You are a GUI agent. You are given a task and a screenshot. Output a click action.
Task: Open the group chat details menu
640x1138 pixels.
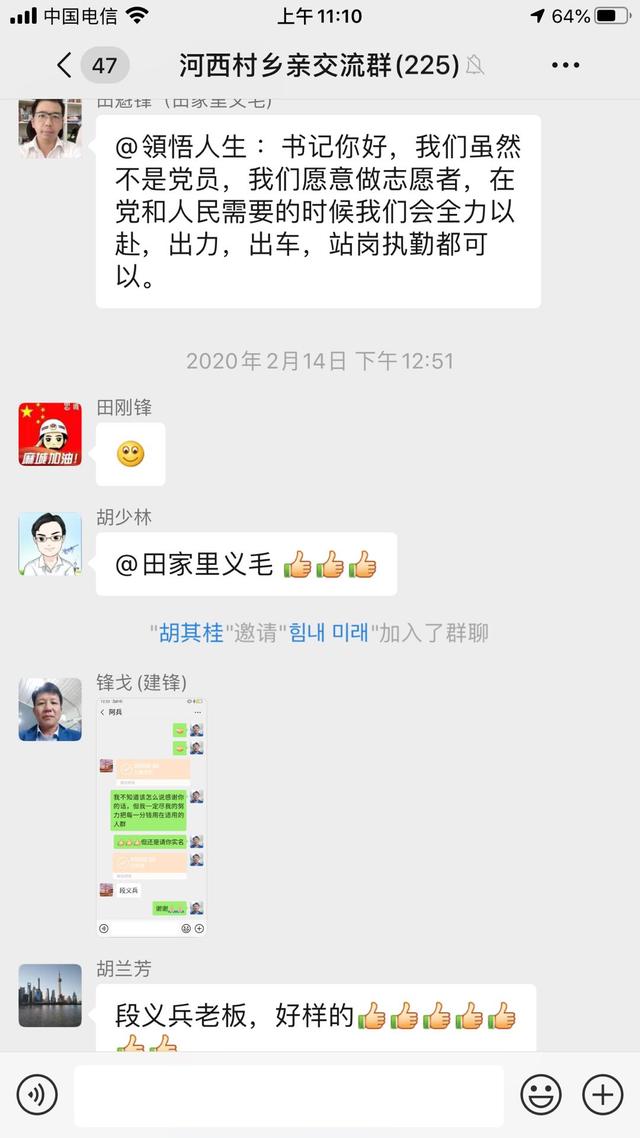pyautogui.click(x=565, y=66)
